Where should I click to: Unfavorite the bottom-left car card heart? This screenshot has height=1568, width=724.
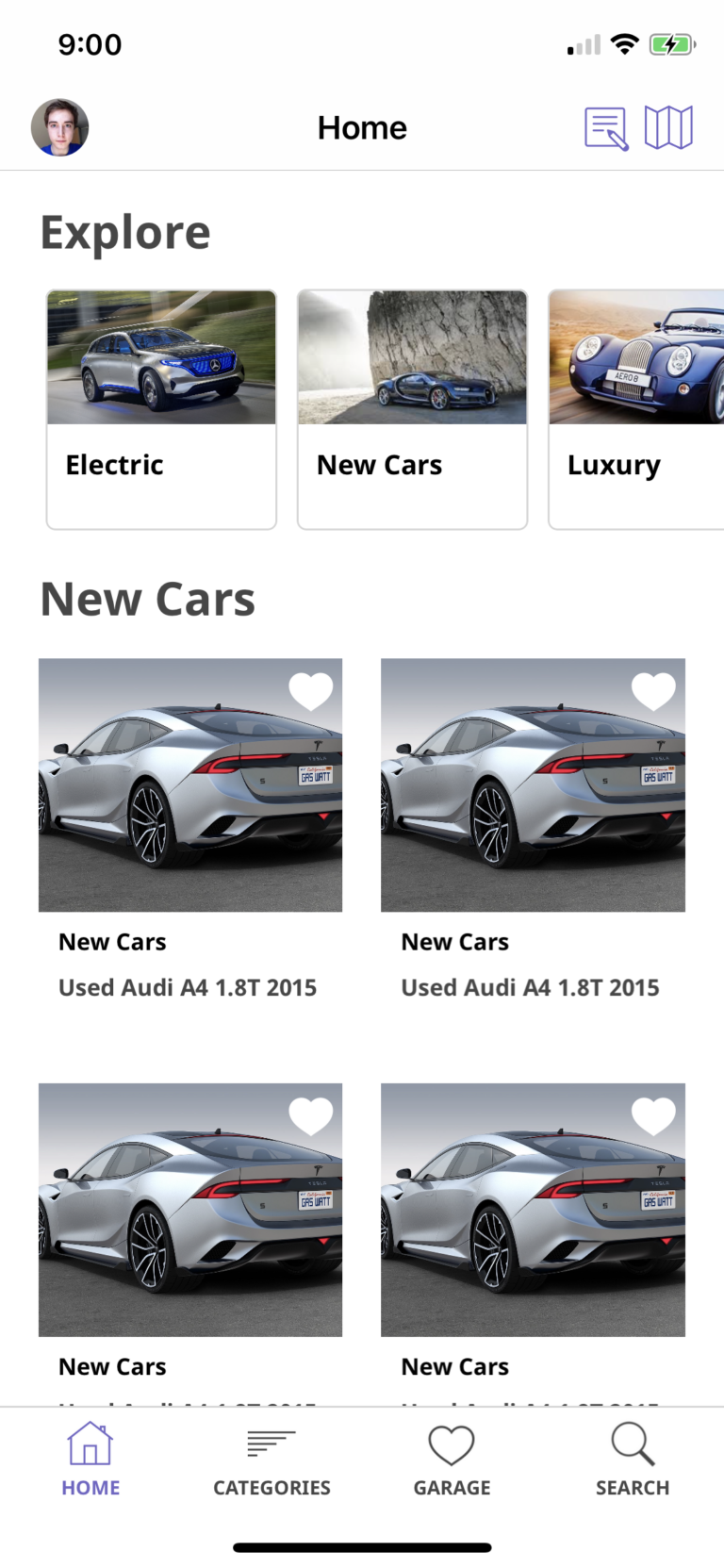point(311,1114)
